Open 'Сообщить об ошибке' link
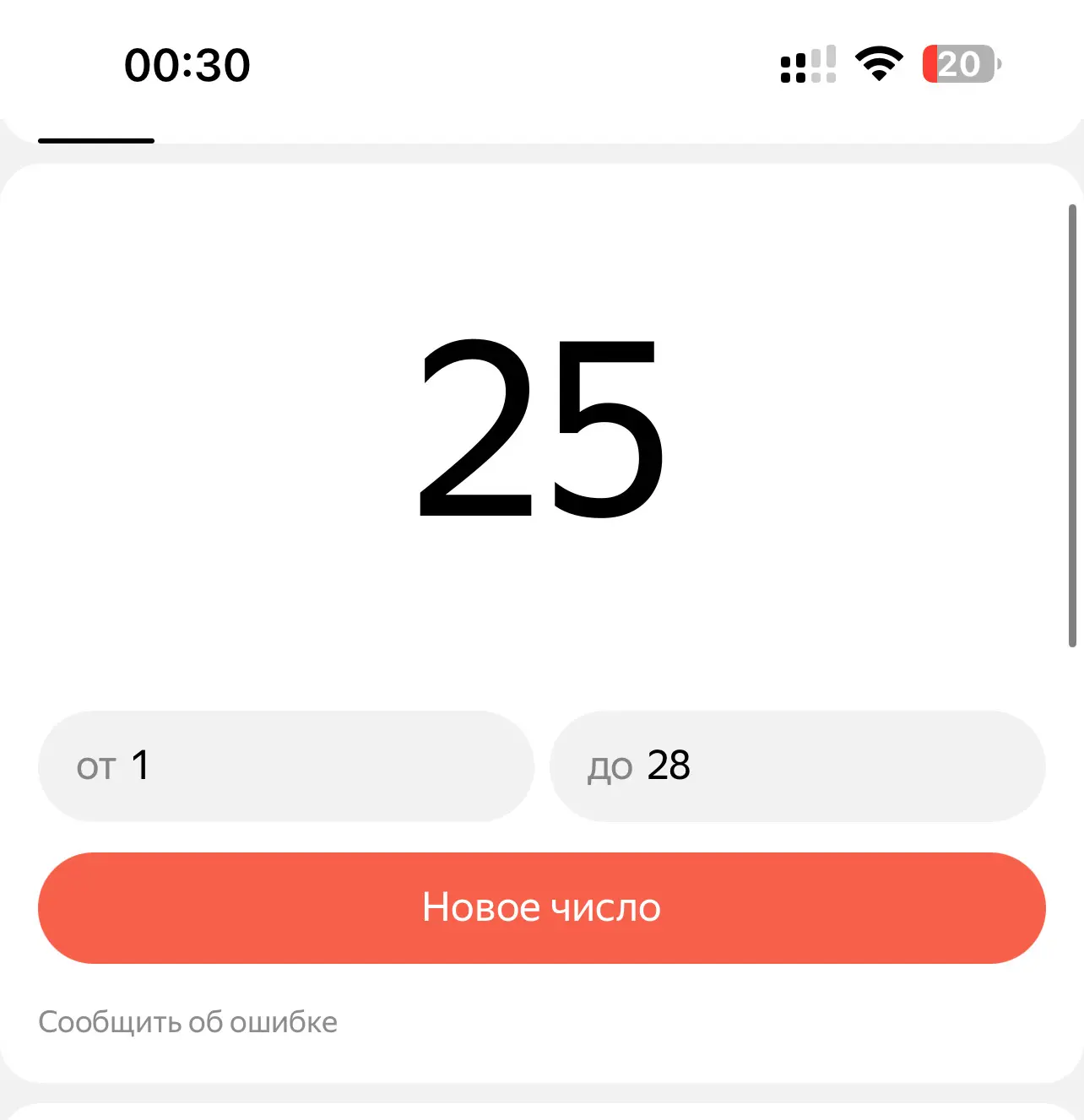Screen dimensions: 1084x1120 [x=188, y=1022]
